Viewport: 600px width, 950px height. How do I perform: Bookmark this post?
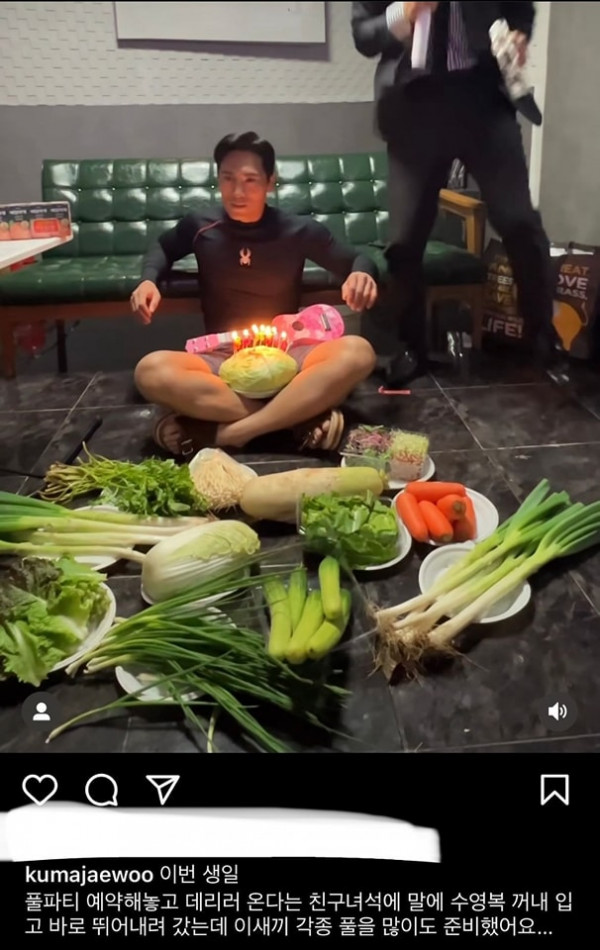554,789
